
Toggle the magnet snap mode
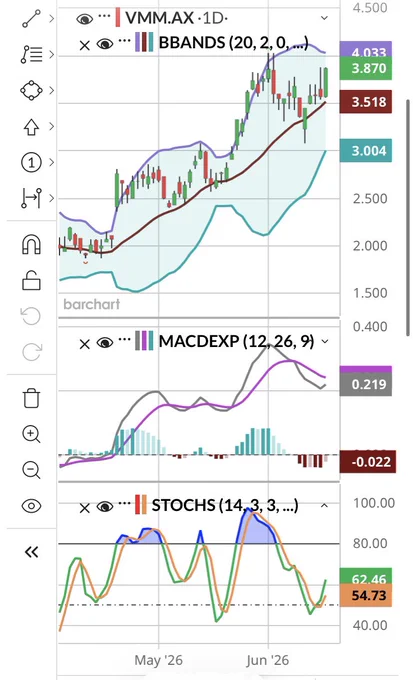[x=31, y=245]
